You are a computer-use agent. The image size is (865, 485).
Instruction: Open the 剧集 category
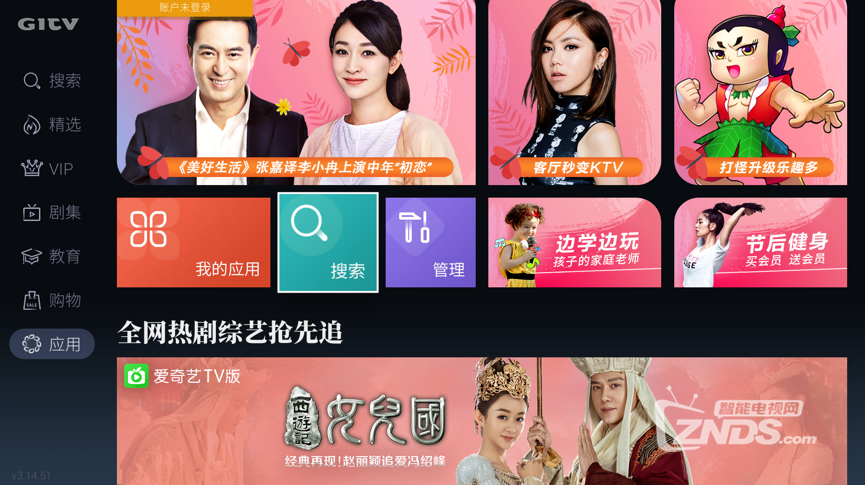point(52,212)
